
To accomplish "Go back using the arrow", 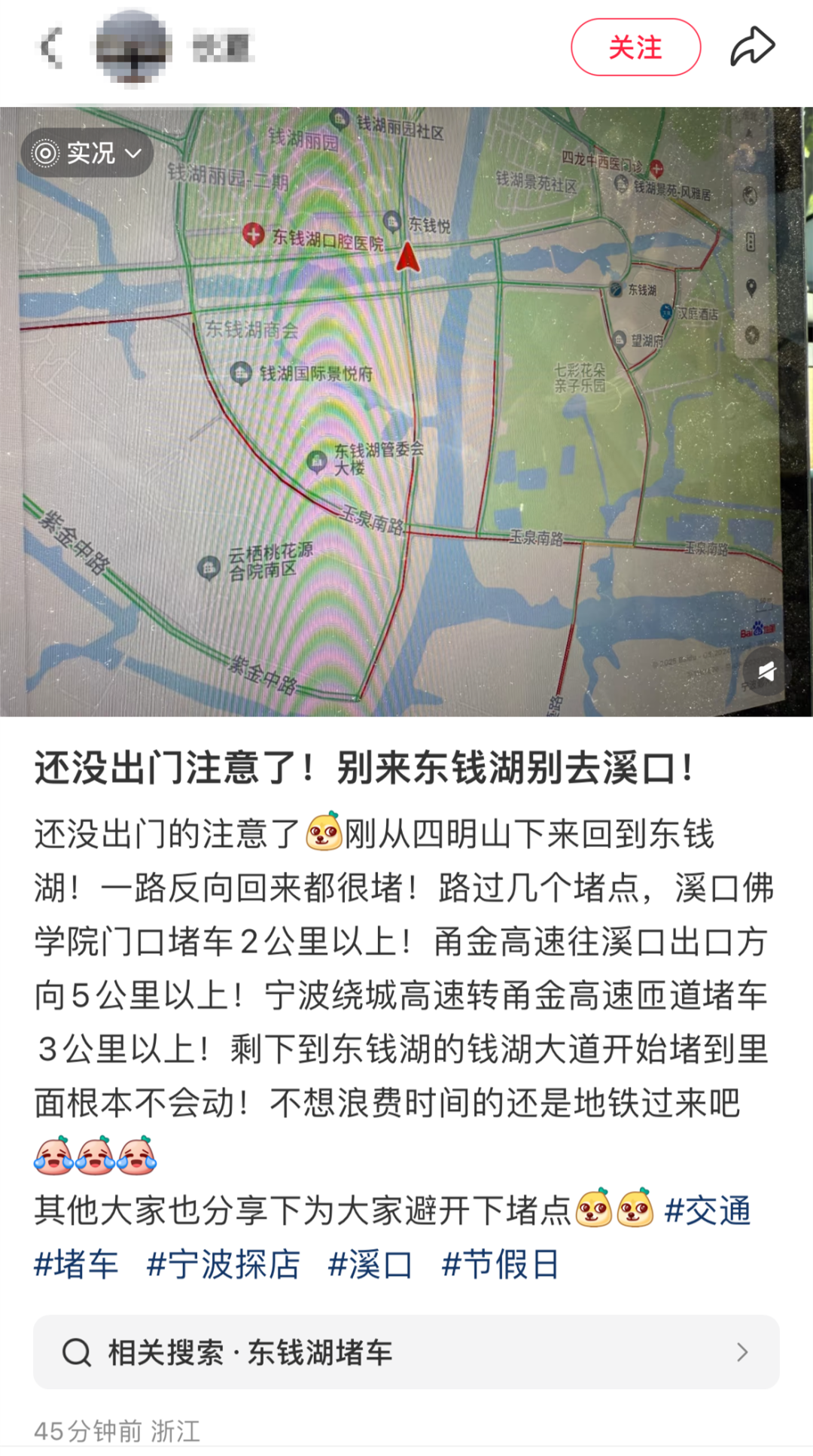I will tap(50, 47).
